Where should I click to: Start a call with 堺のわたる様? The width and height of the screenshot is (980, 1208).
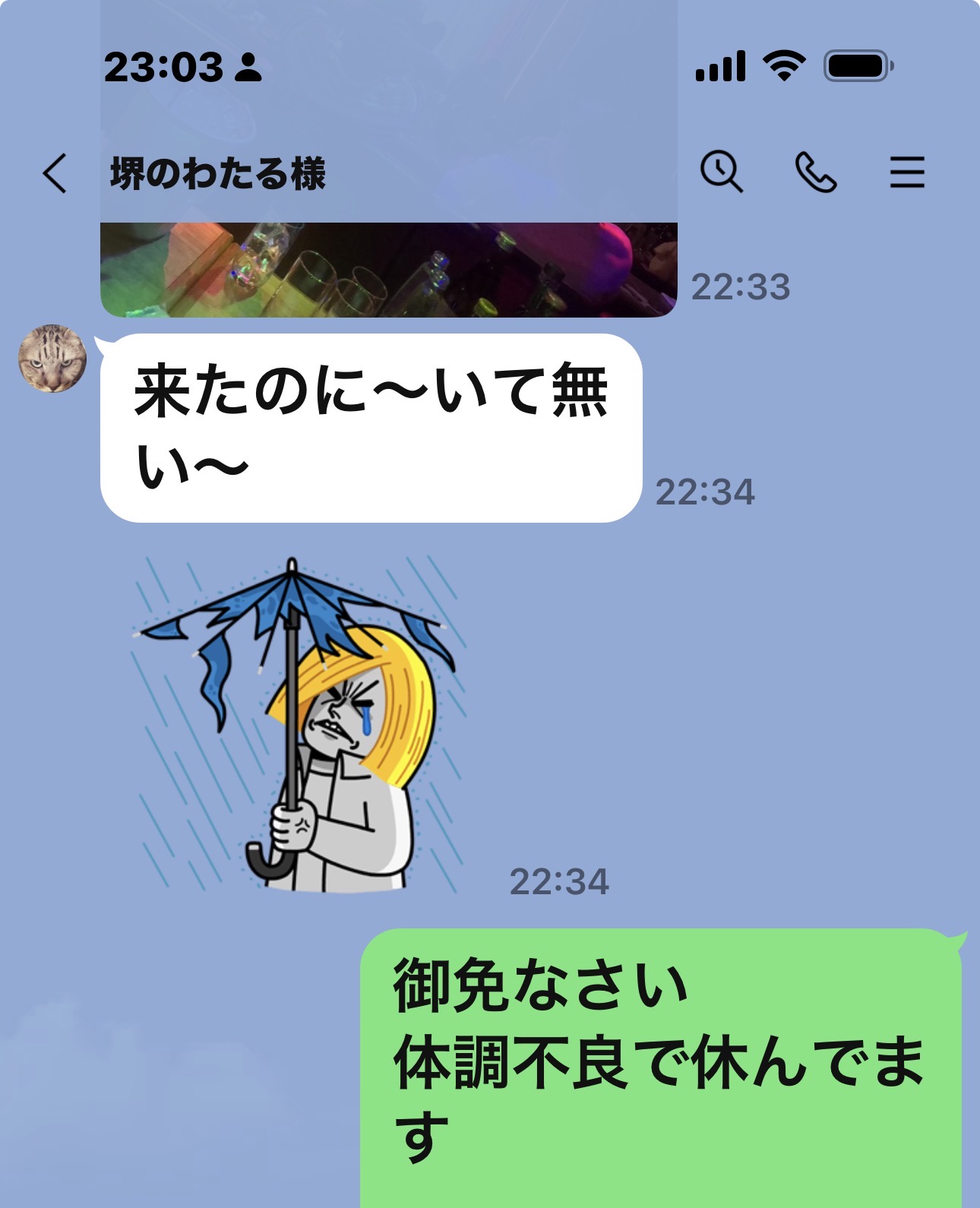(x=815, y=172)
